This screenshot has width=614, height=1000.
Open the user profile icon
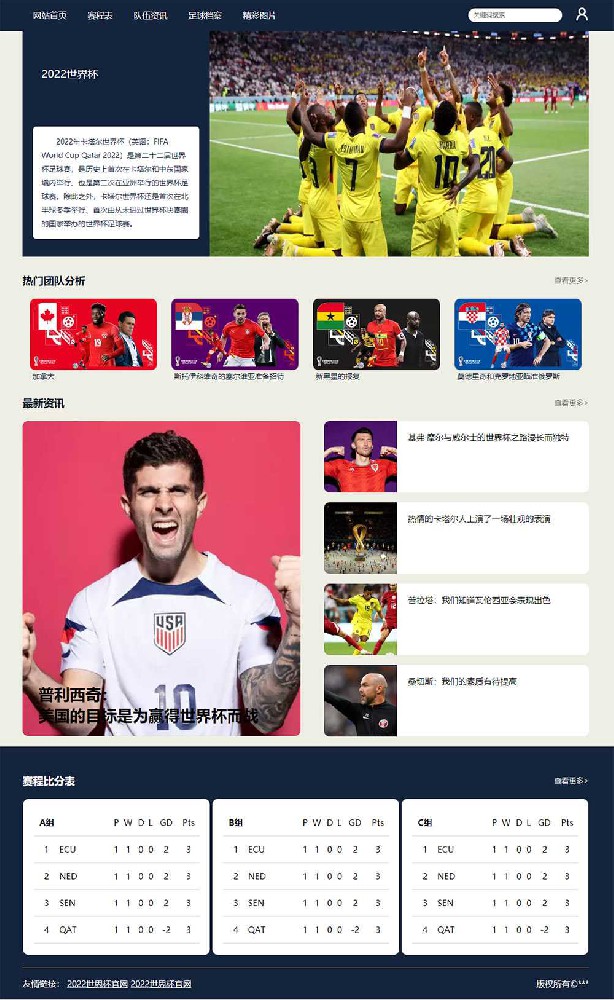coord(582,15)
